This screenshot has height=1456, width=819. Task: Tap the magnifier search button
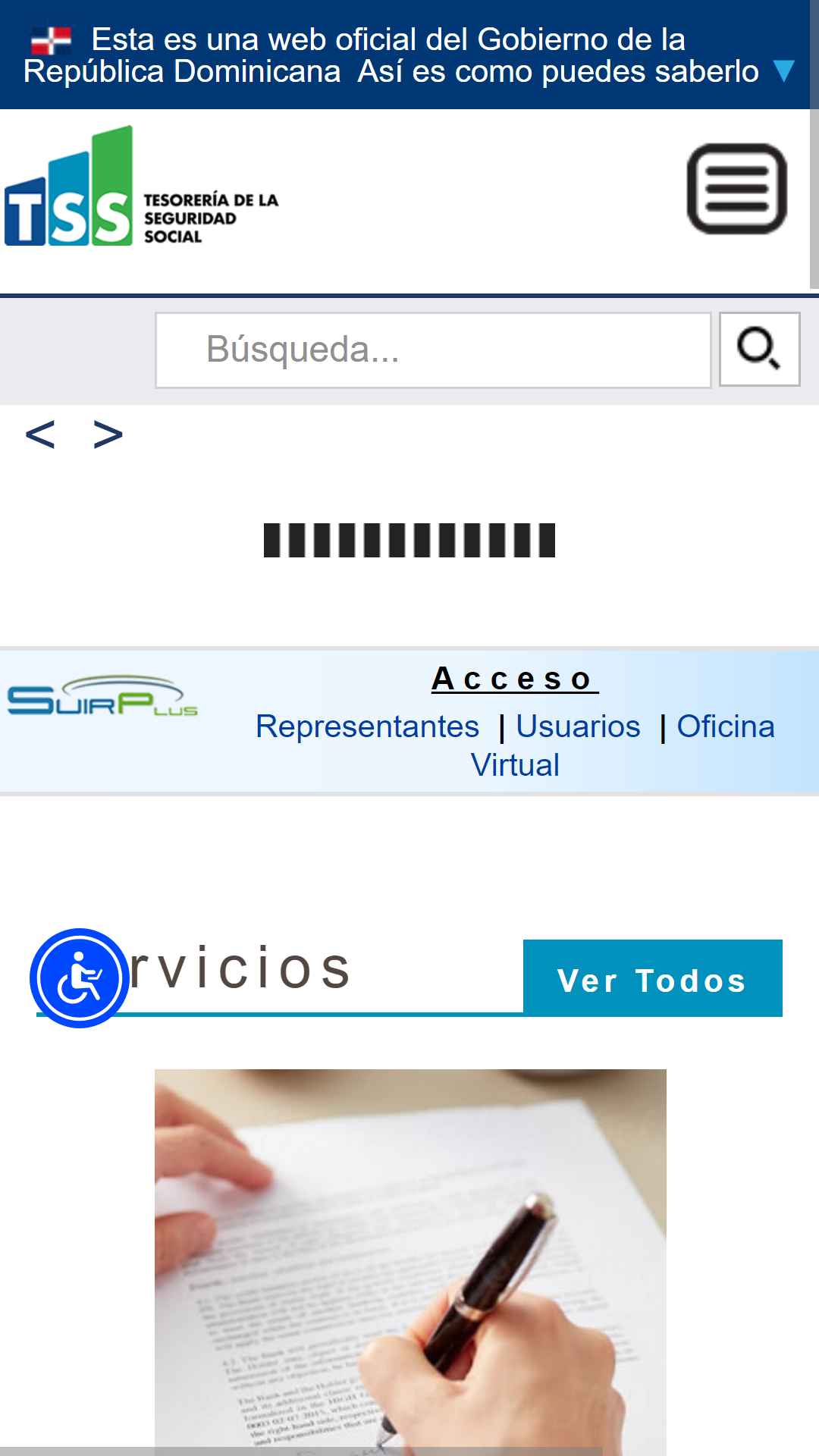pyautogui.click(x=759, y=350)
